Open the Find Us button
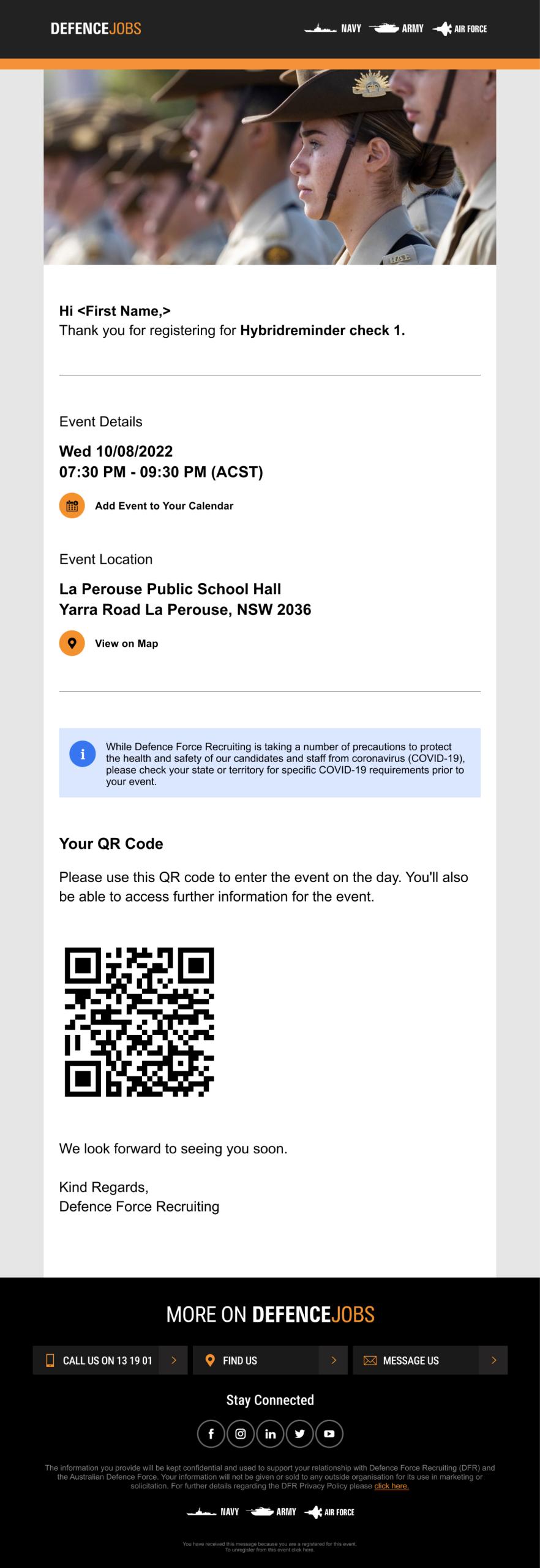The height and width of the screenshot is (1568, 540). [269, 1360]
